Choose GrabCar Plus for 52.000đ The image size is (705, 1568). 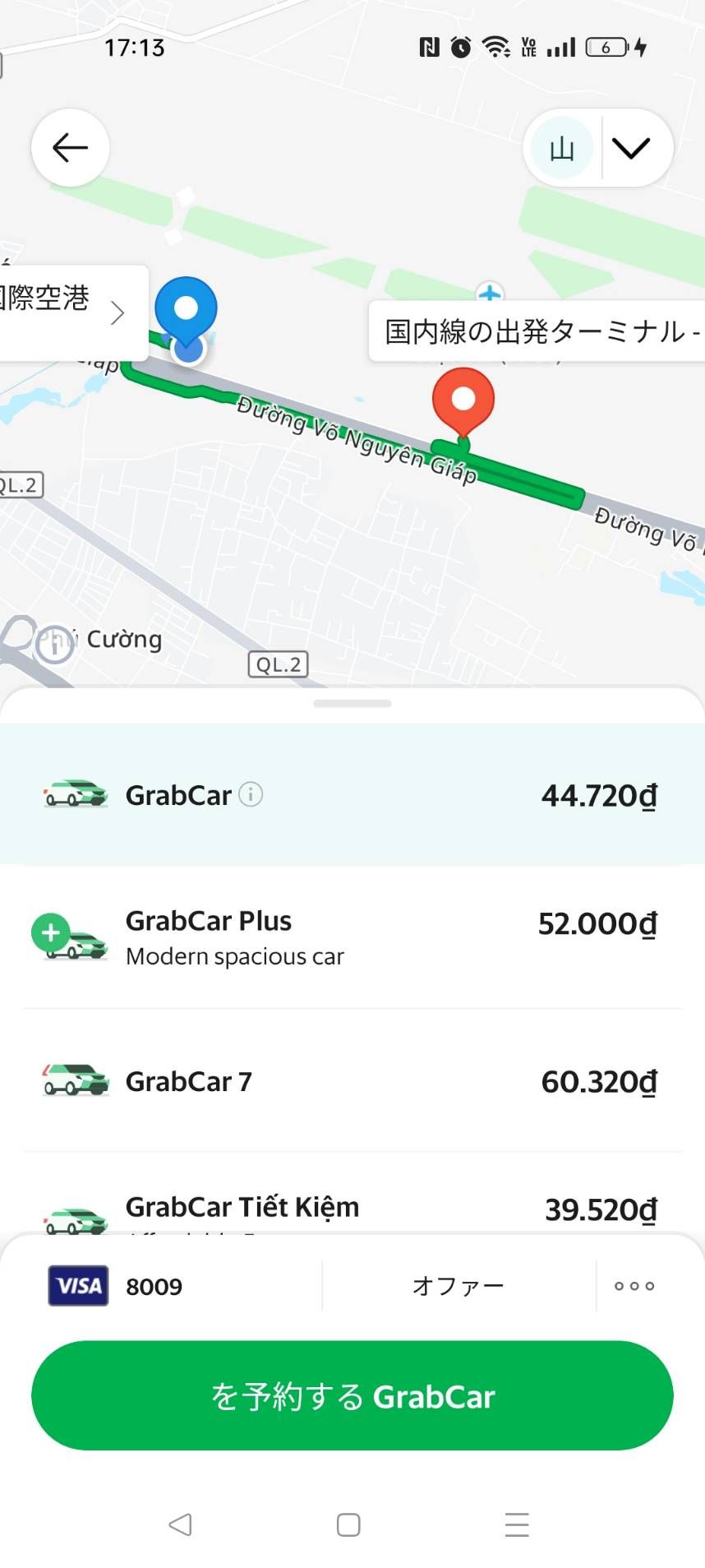[352, 937]
